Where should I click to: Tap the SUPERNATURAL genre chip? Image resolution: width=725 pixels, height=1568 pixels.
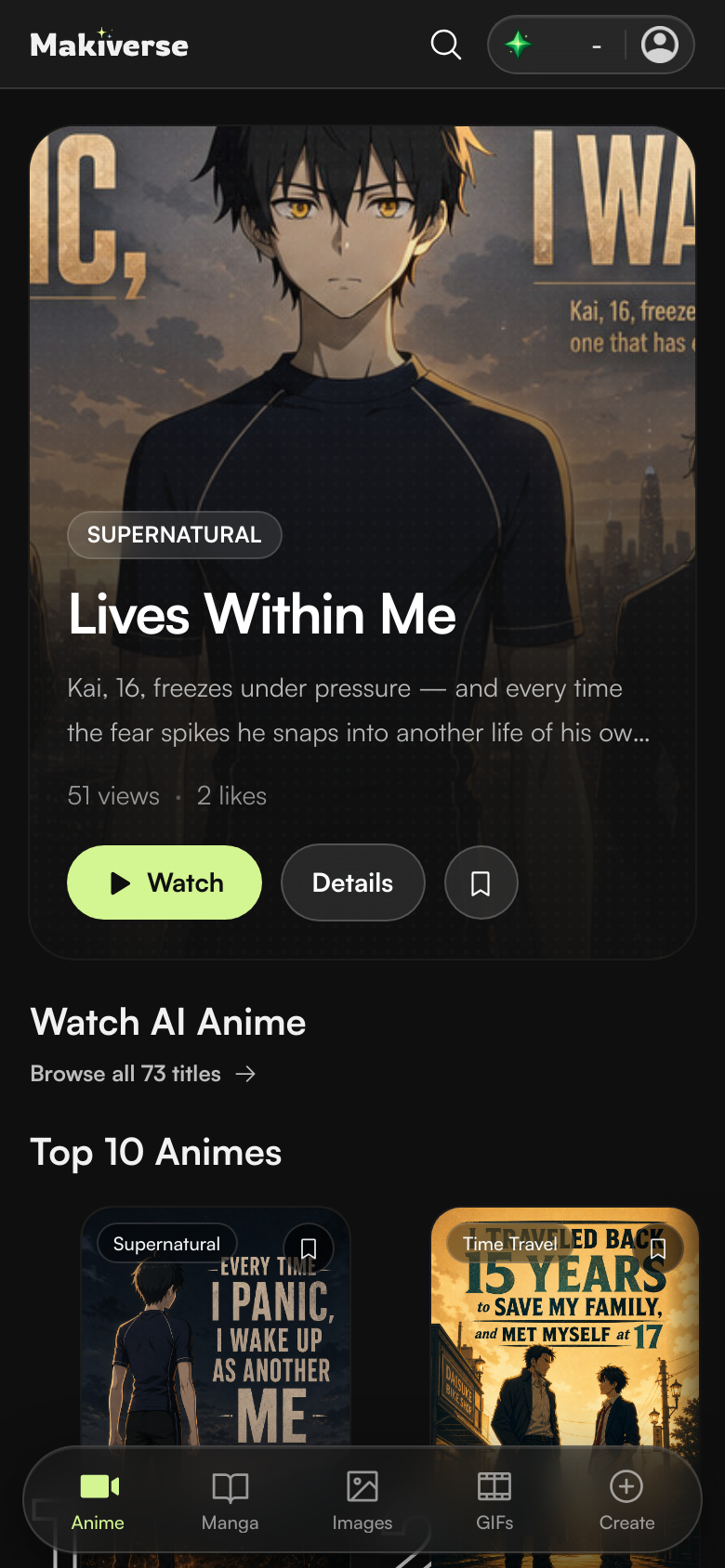[x=175, y=535]
